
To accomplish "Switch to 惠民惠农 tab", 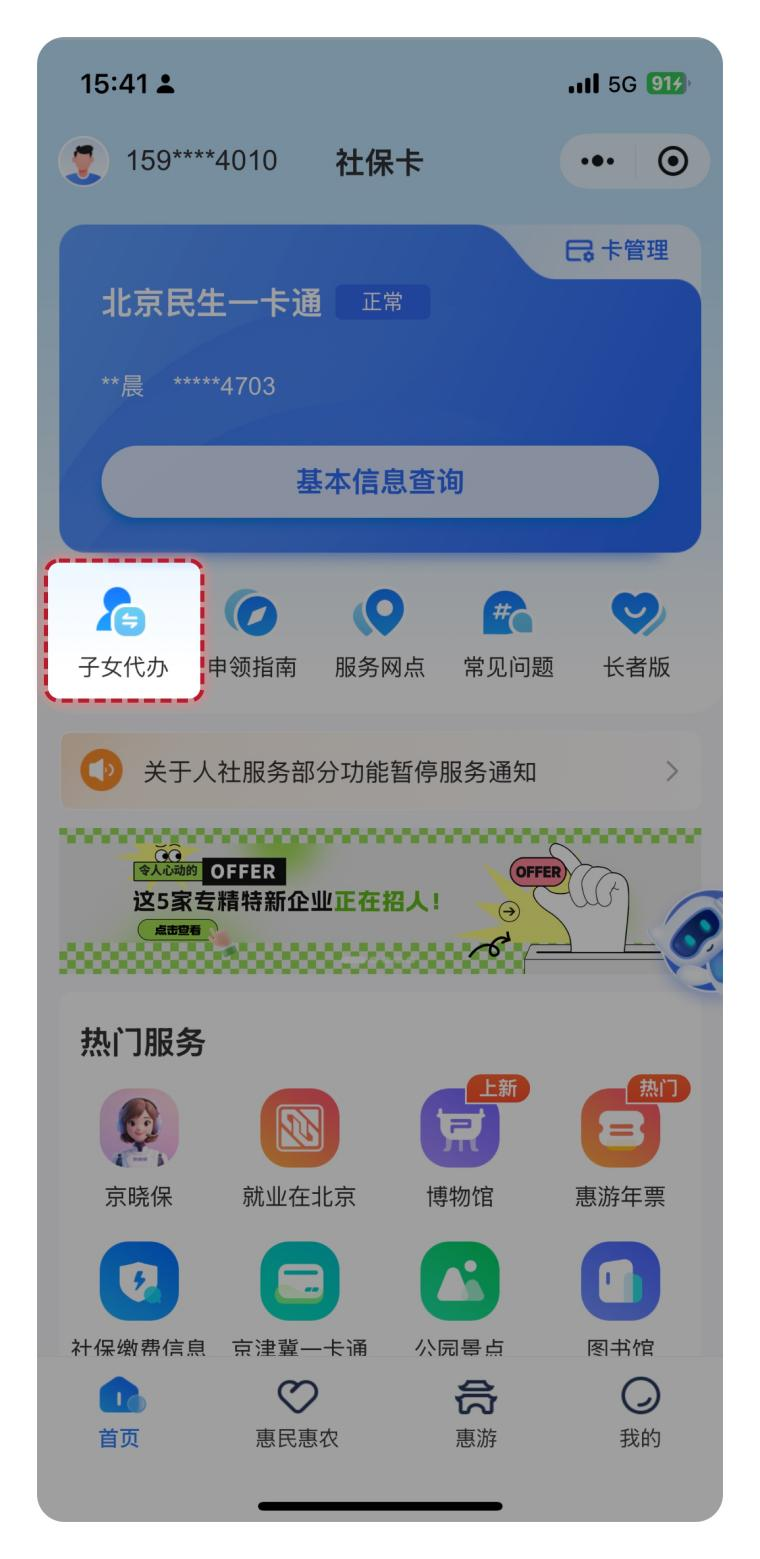I will coord(297,1413).
